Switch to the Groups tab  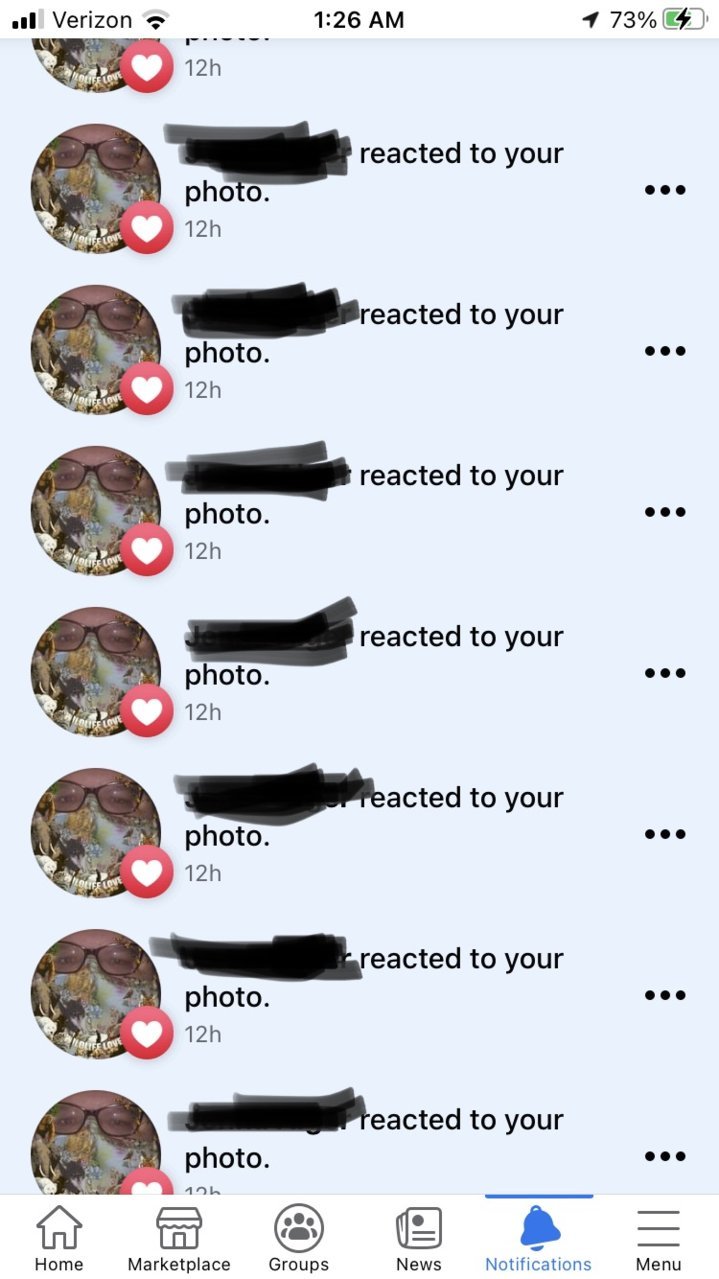coord(298,1238)
